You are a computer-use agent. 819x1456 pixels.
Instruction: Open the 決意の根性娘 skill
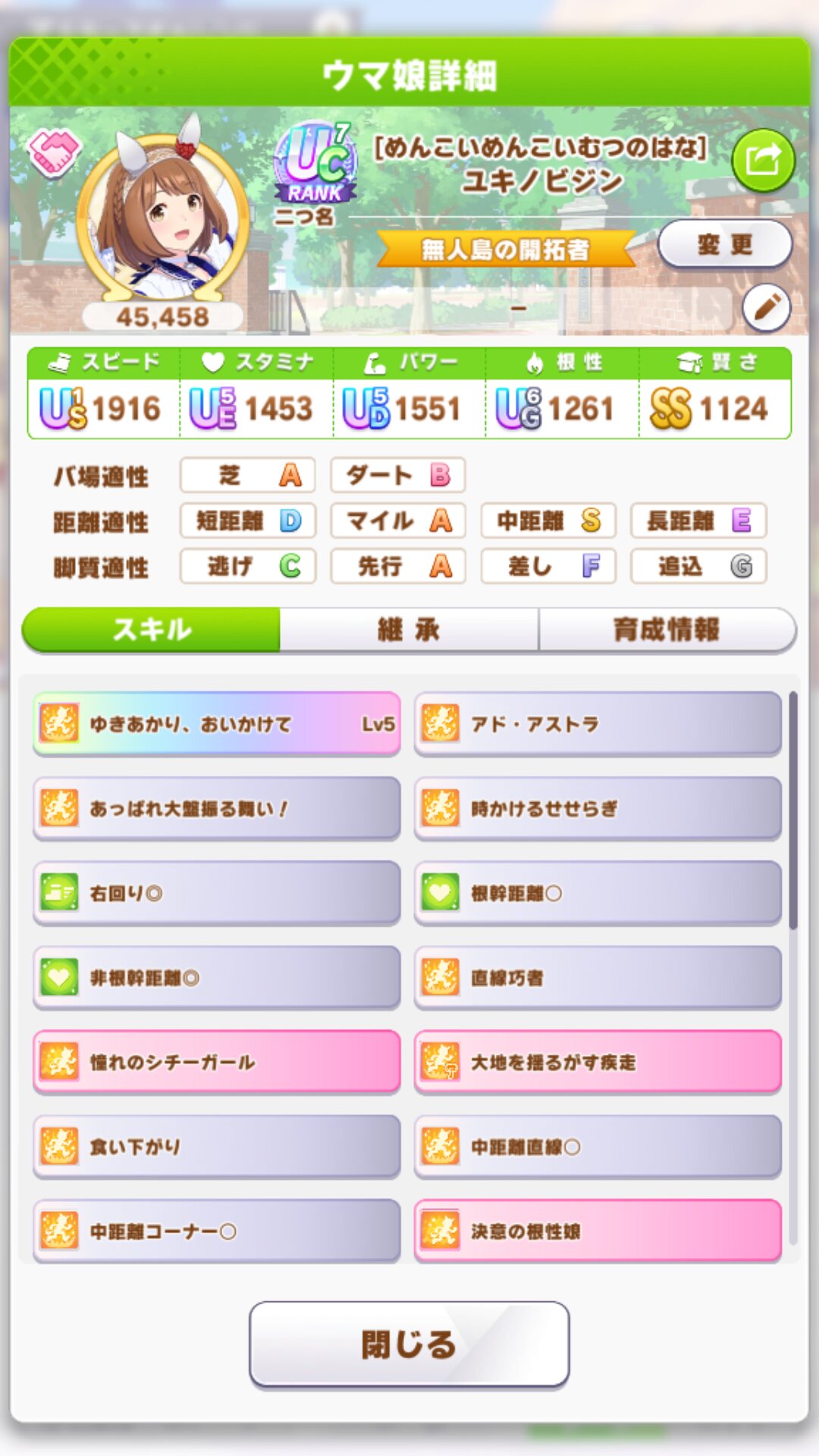click(x=598, y=1231)
